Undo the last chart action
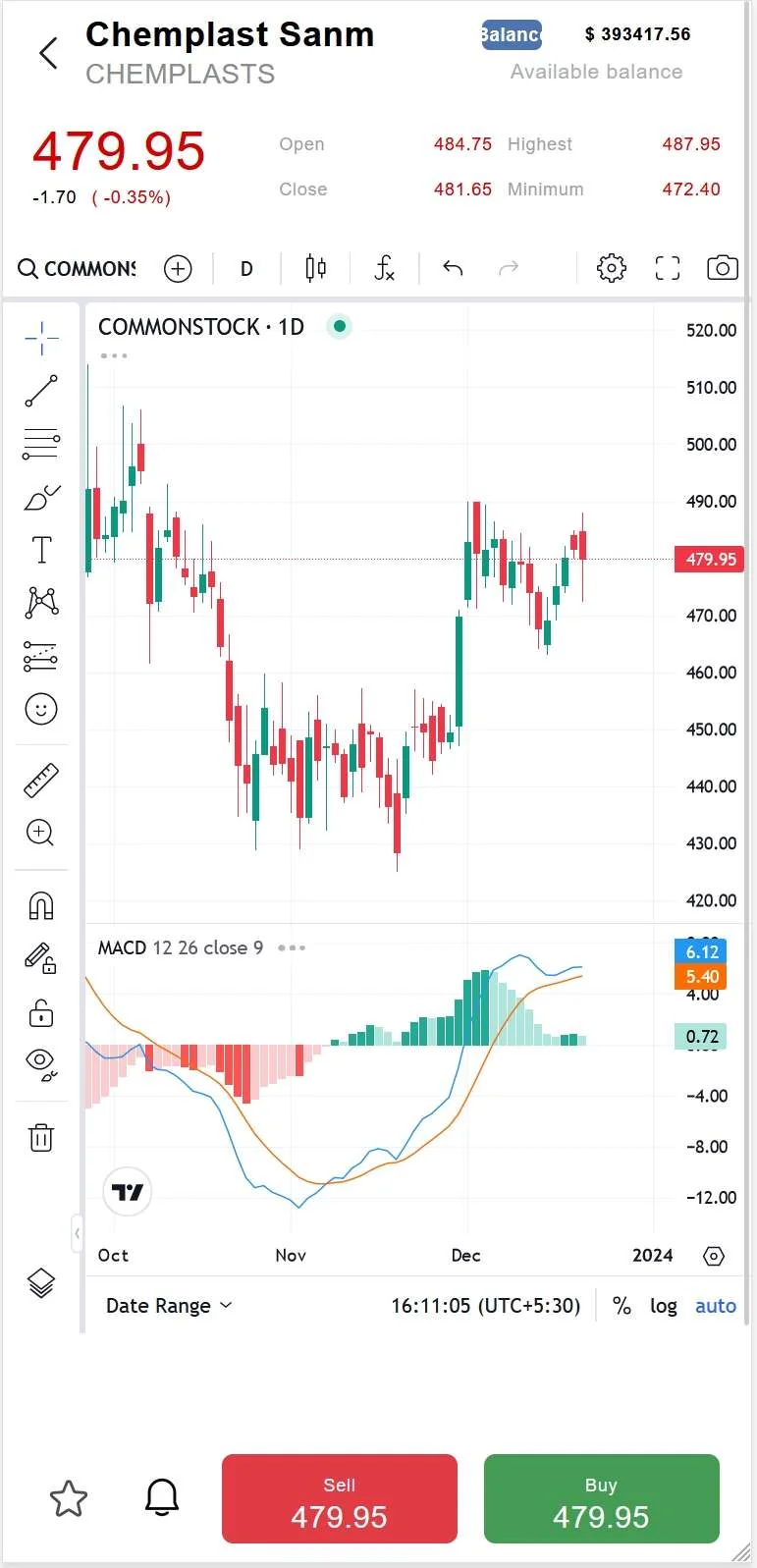The image size is (757, 1568). (x=453, y=268)
